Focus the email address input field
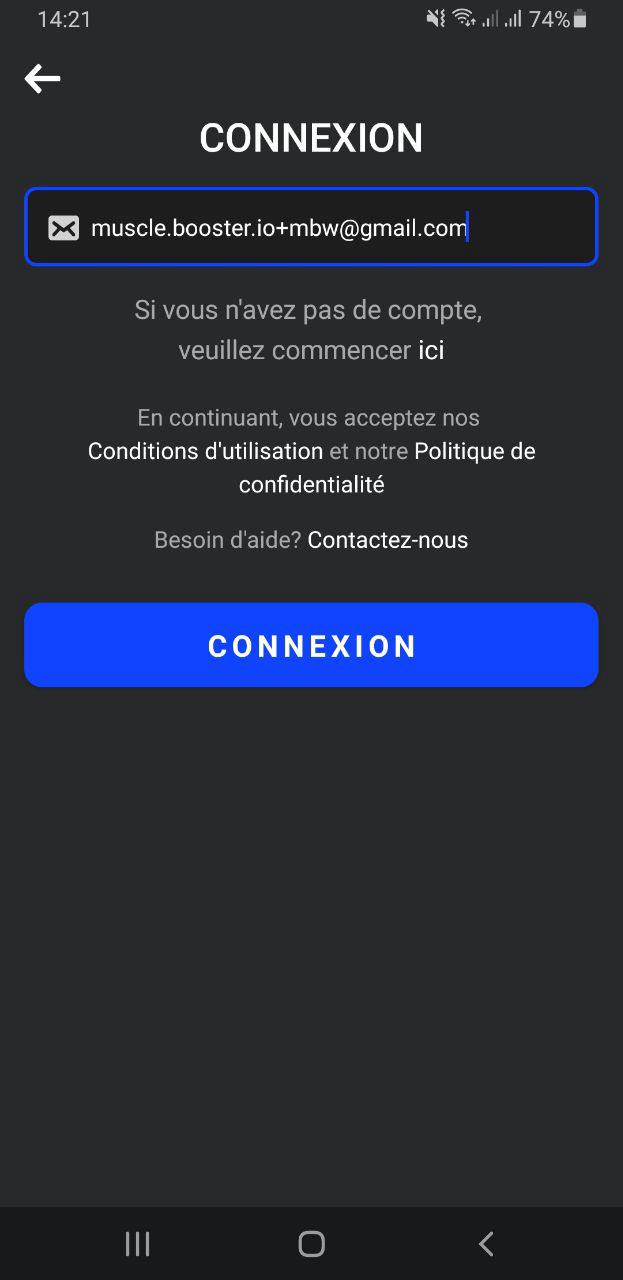 (x=311, y=227)
